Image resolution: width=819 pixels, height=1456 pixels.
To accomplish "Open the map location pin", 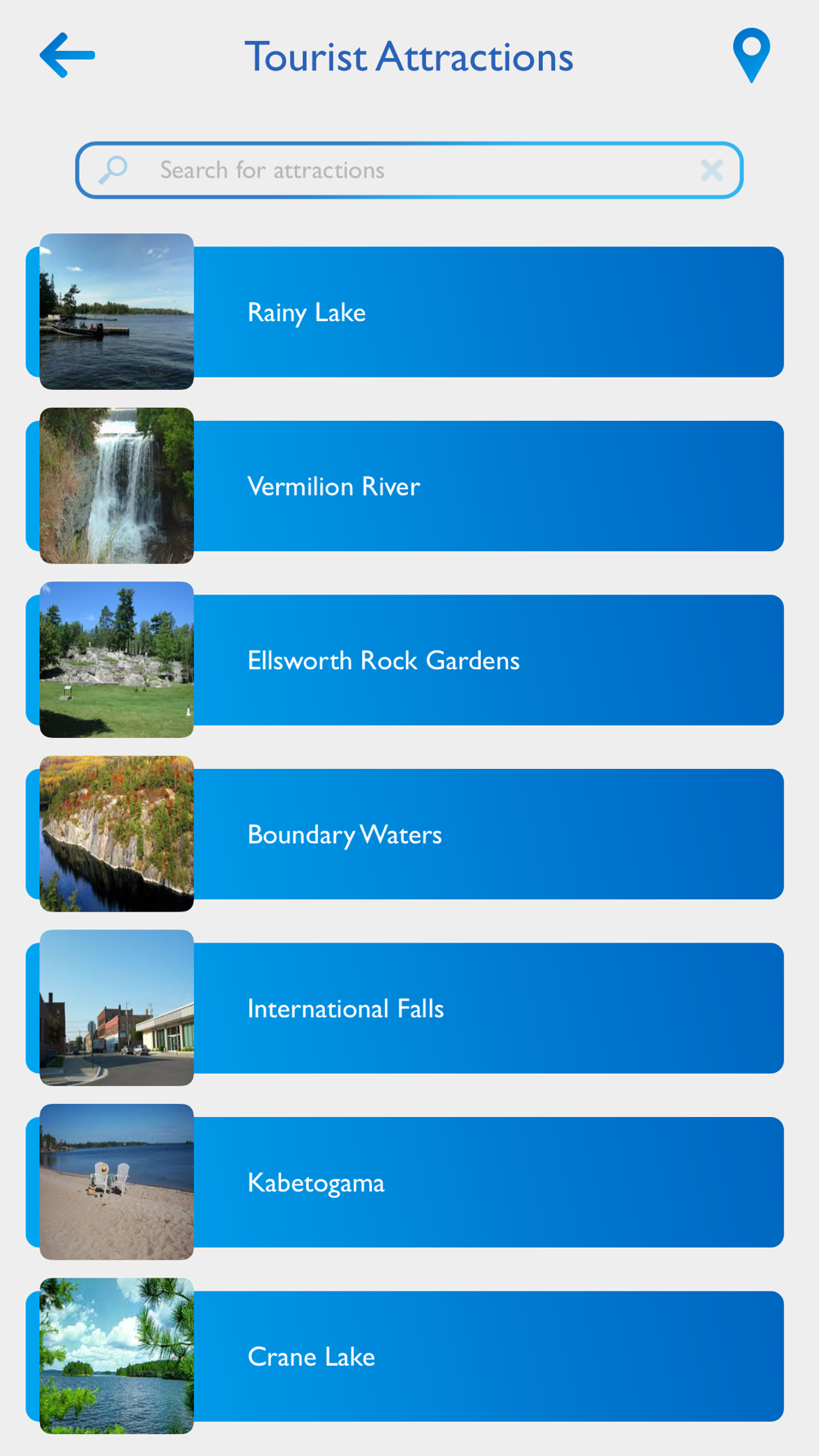I will (751, 56).
